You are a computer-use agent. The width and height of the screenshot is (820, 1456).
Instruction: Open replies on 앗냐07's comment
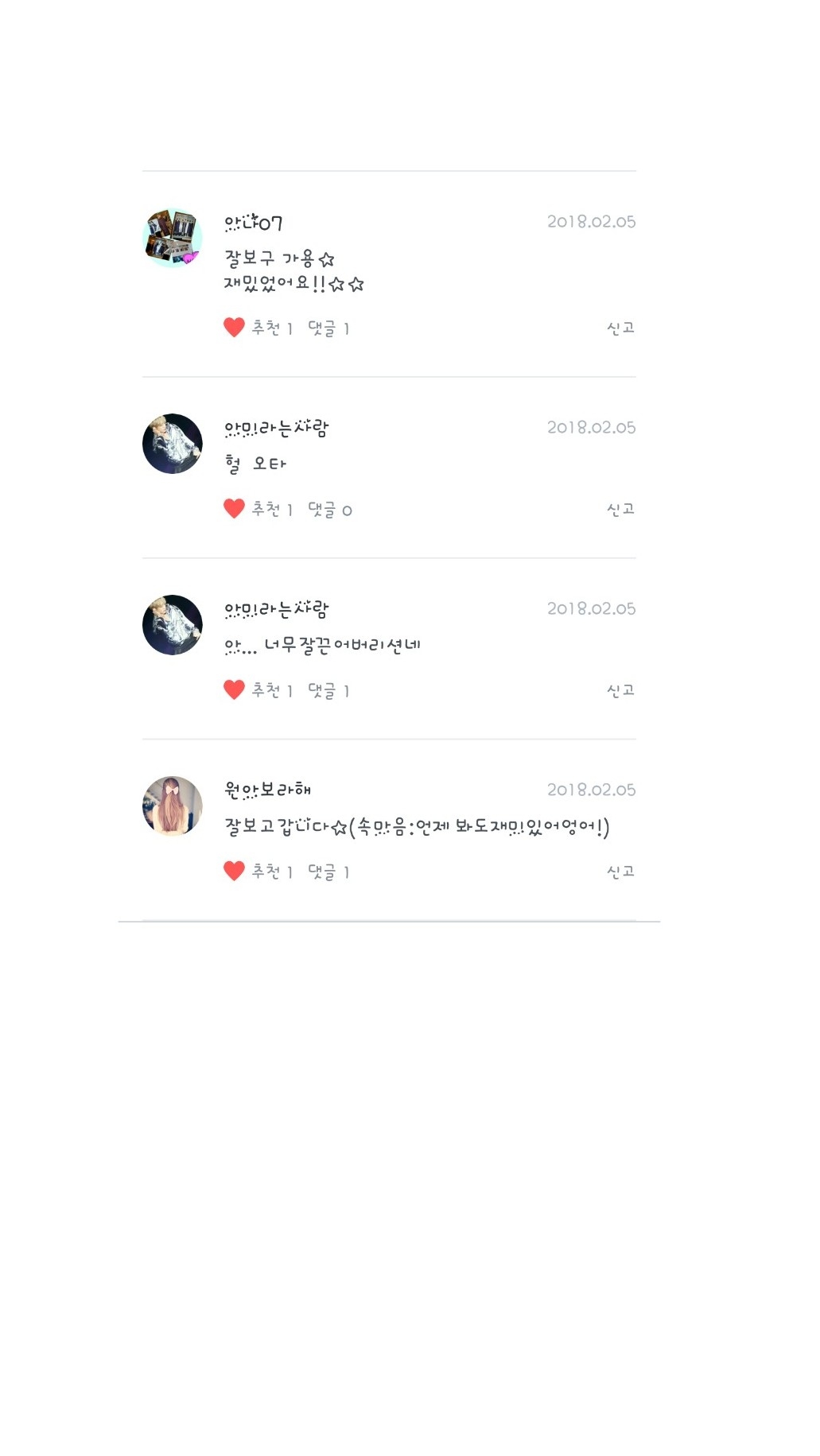tap(328, 328)
